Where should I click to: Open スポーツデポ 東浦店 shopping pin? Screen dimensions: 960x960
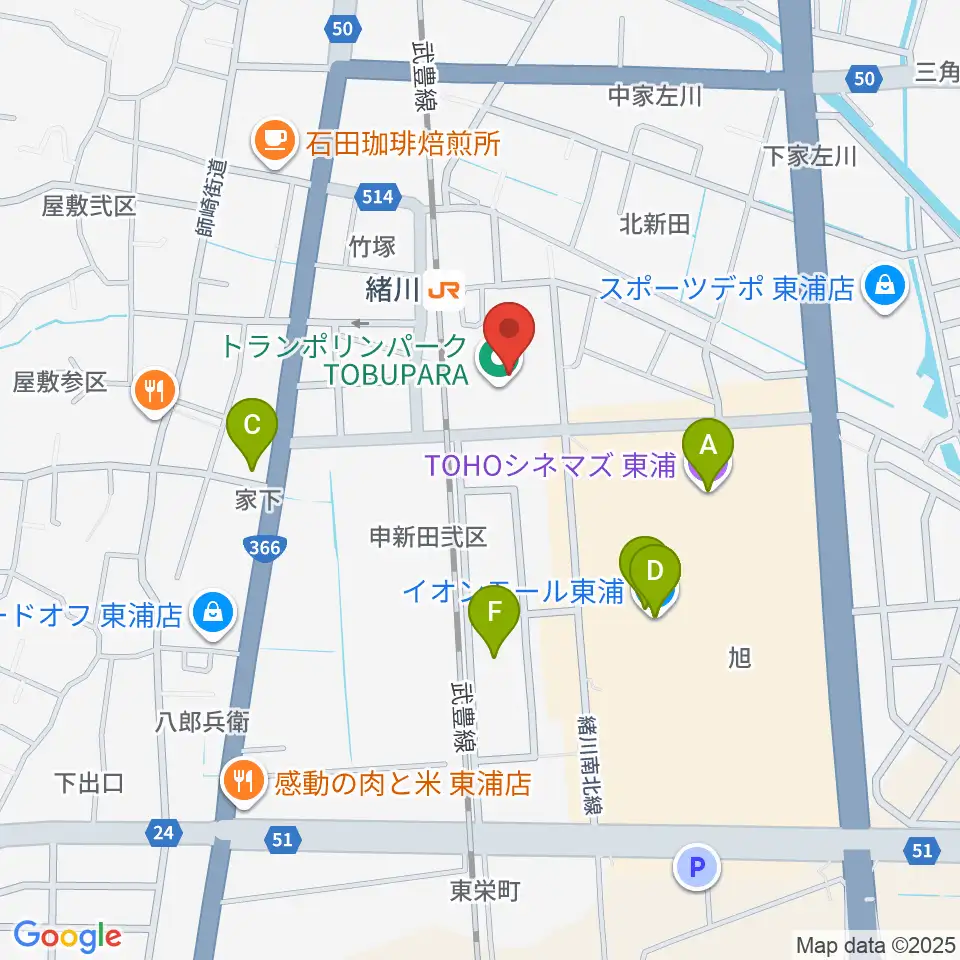(x=885, y=288)
